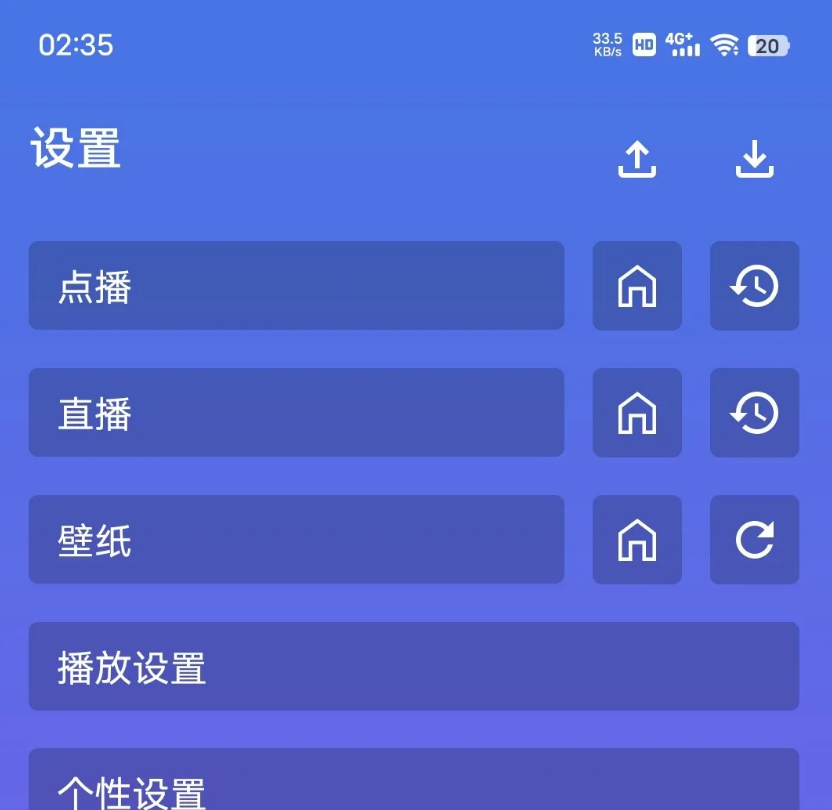
Task: Tap the home icon next to 直播
Action: point(637,413)
